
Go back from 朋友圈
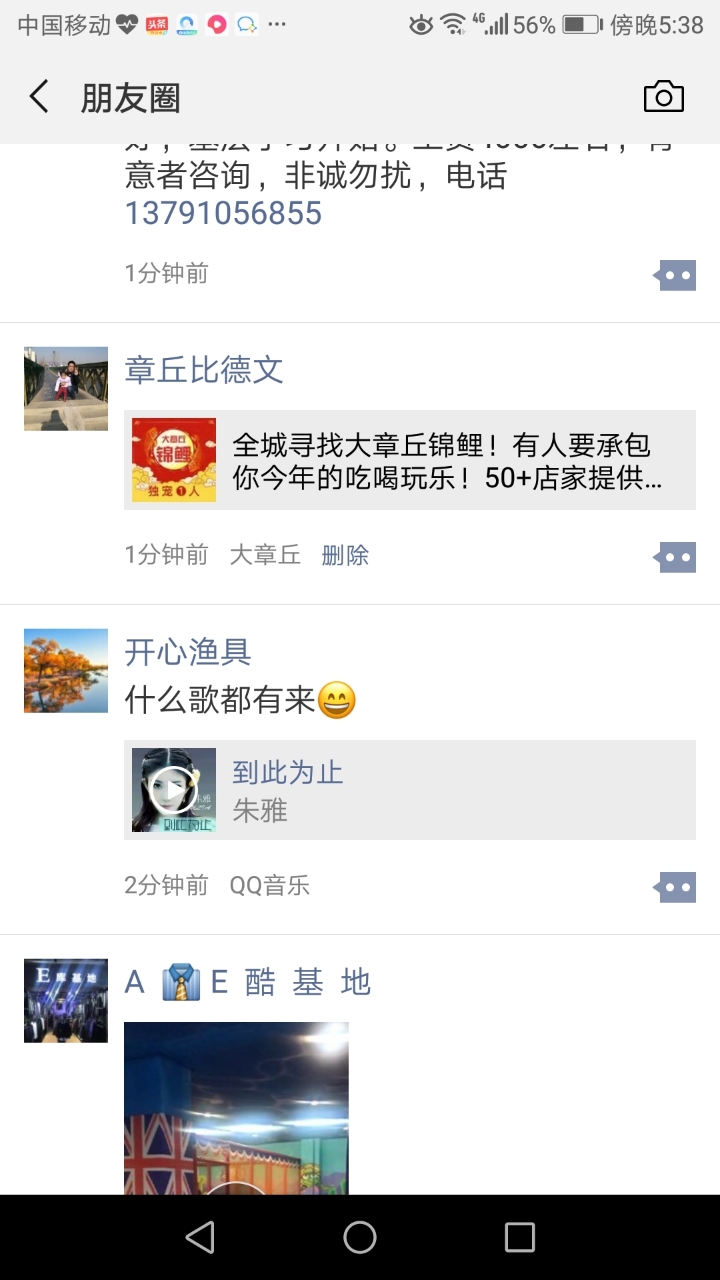(39, 97)
